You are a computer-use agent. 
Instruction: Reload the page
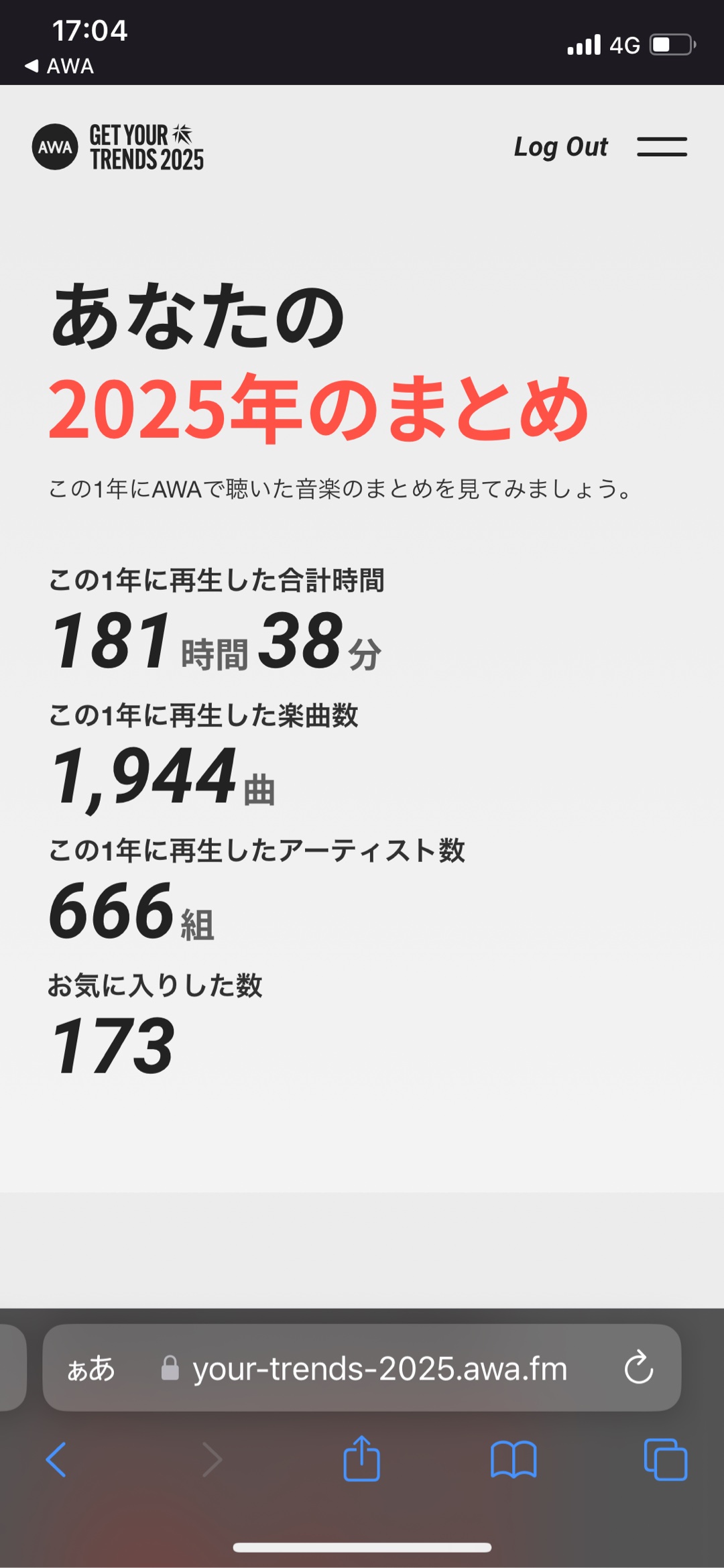[638, 1368]
